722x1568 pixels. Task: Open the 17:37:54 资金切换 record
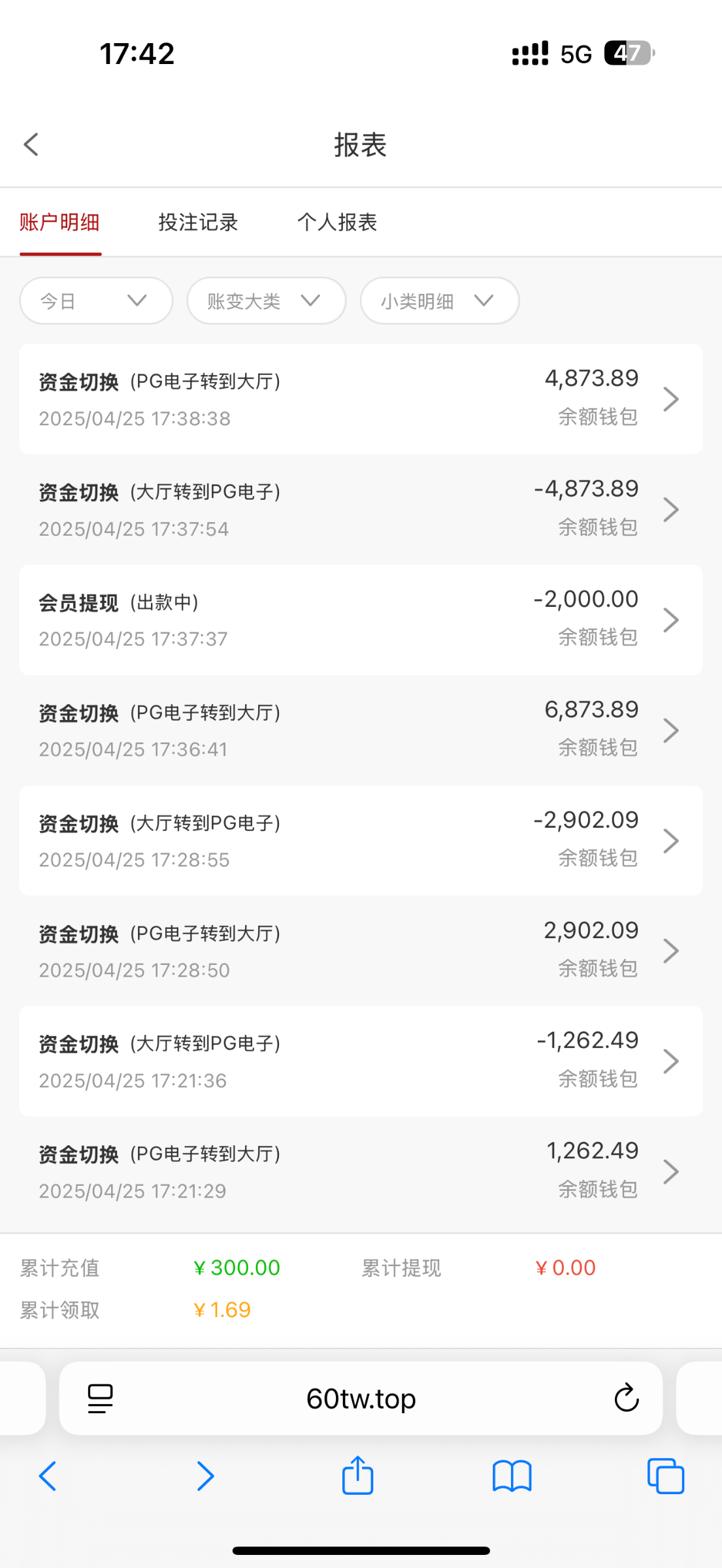pos(361,509)
